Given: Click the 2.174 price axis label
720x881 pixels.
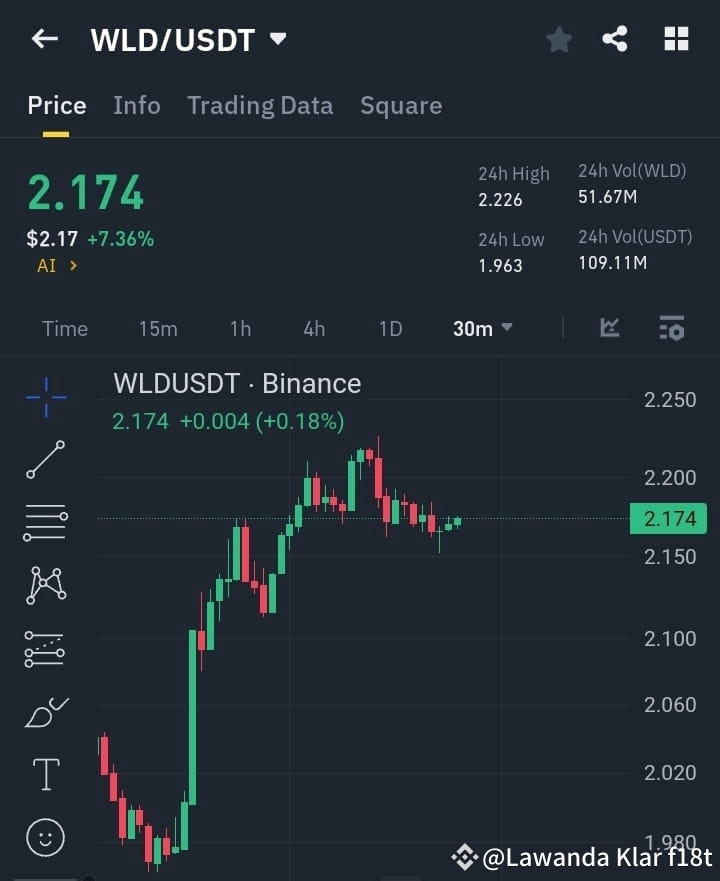Looking at the screenshot, I should point(669,518).
